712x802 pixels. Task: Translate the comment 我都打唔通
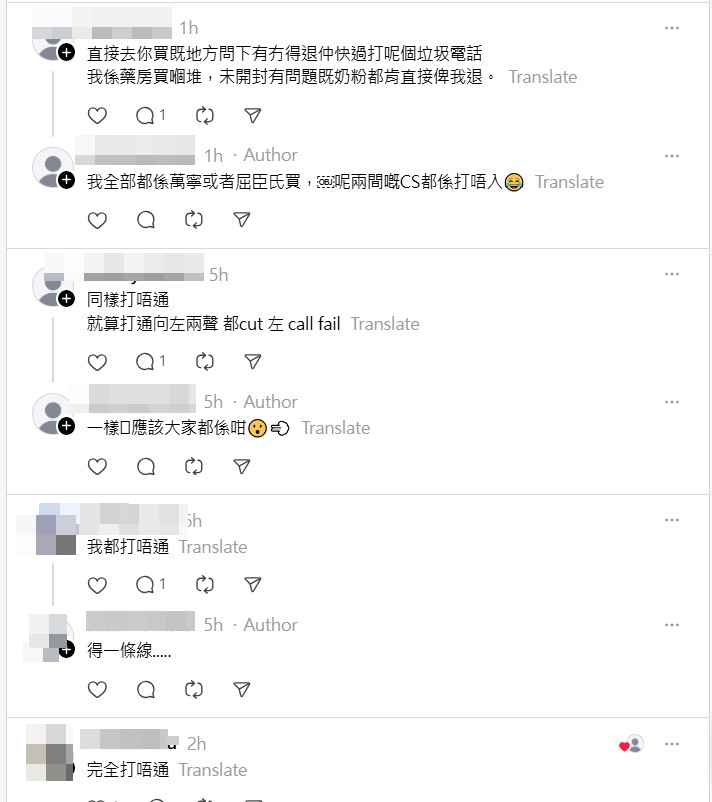coord(213,547)
